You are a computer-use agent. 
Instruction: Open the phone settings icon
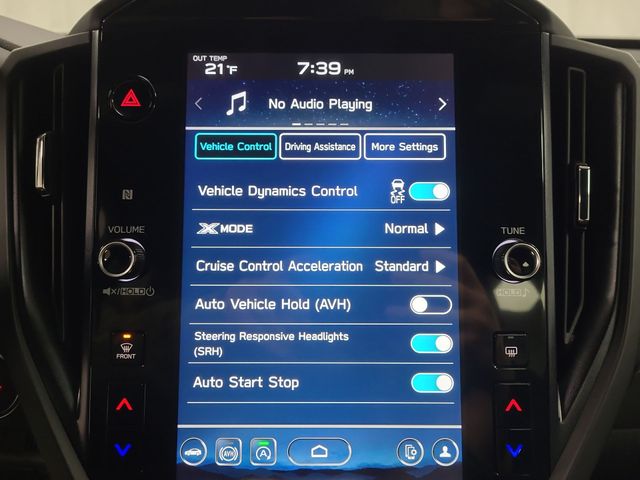[409, 452]
